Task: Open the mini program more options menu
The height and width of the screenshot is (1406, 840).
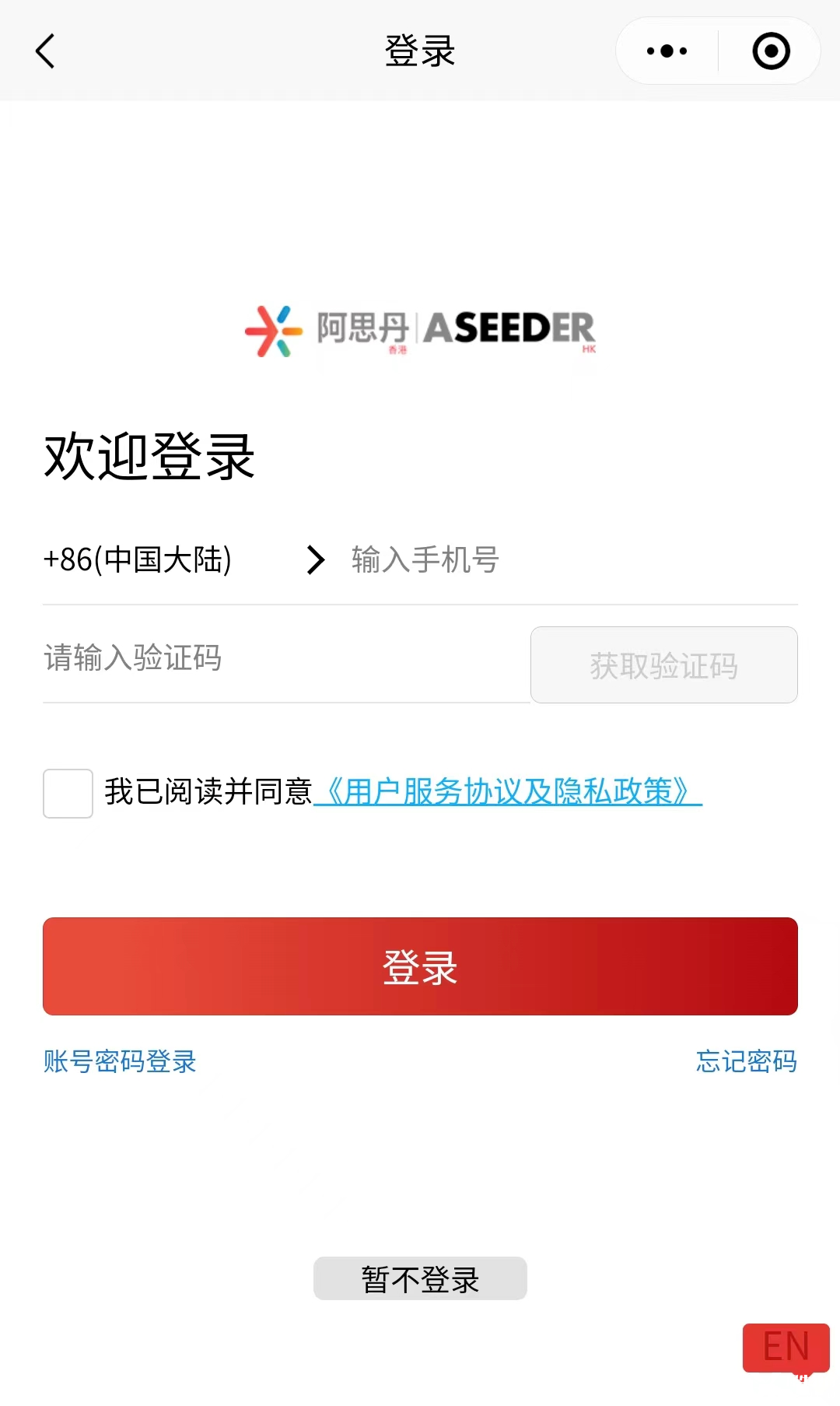Action: click(667, 51)
